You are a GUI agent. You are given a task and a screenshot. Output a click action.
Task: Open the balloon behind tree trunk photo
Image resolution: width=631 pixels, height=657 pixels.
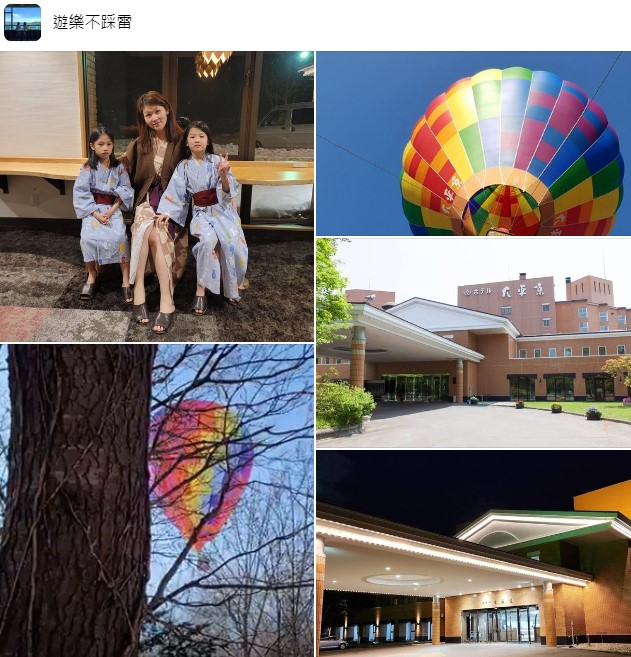[x=157, y=500]
